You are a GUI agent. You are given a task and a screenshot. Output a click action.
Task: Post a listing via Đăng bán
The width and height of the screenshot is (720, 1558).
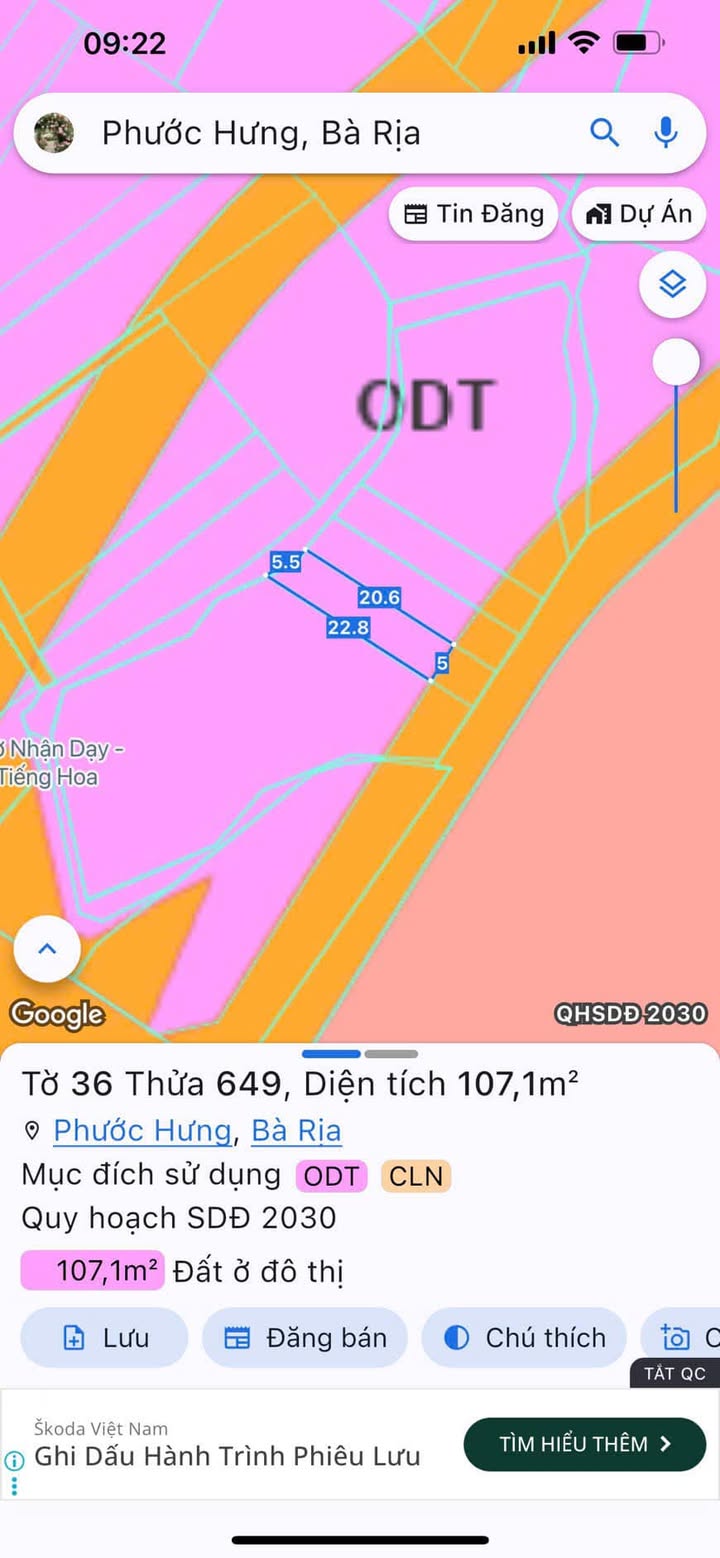coord(305,1338)
